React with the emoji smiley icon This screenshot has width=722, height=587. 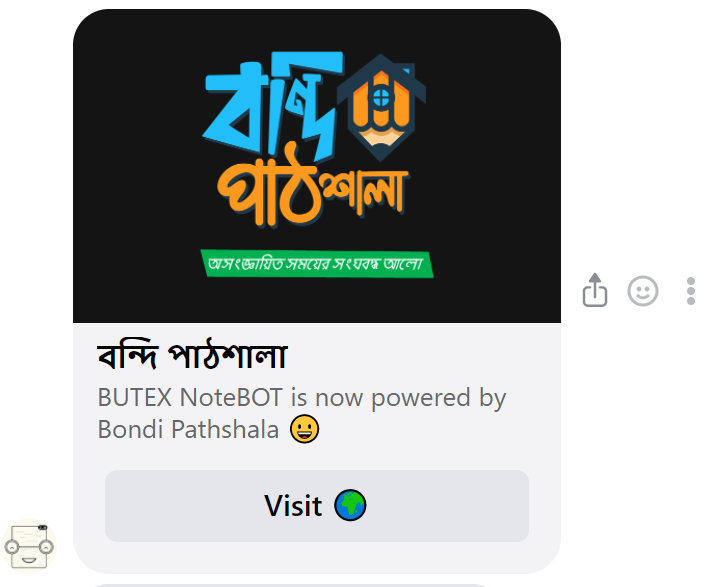[643, 291]
